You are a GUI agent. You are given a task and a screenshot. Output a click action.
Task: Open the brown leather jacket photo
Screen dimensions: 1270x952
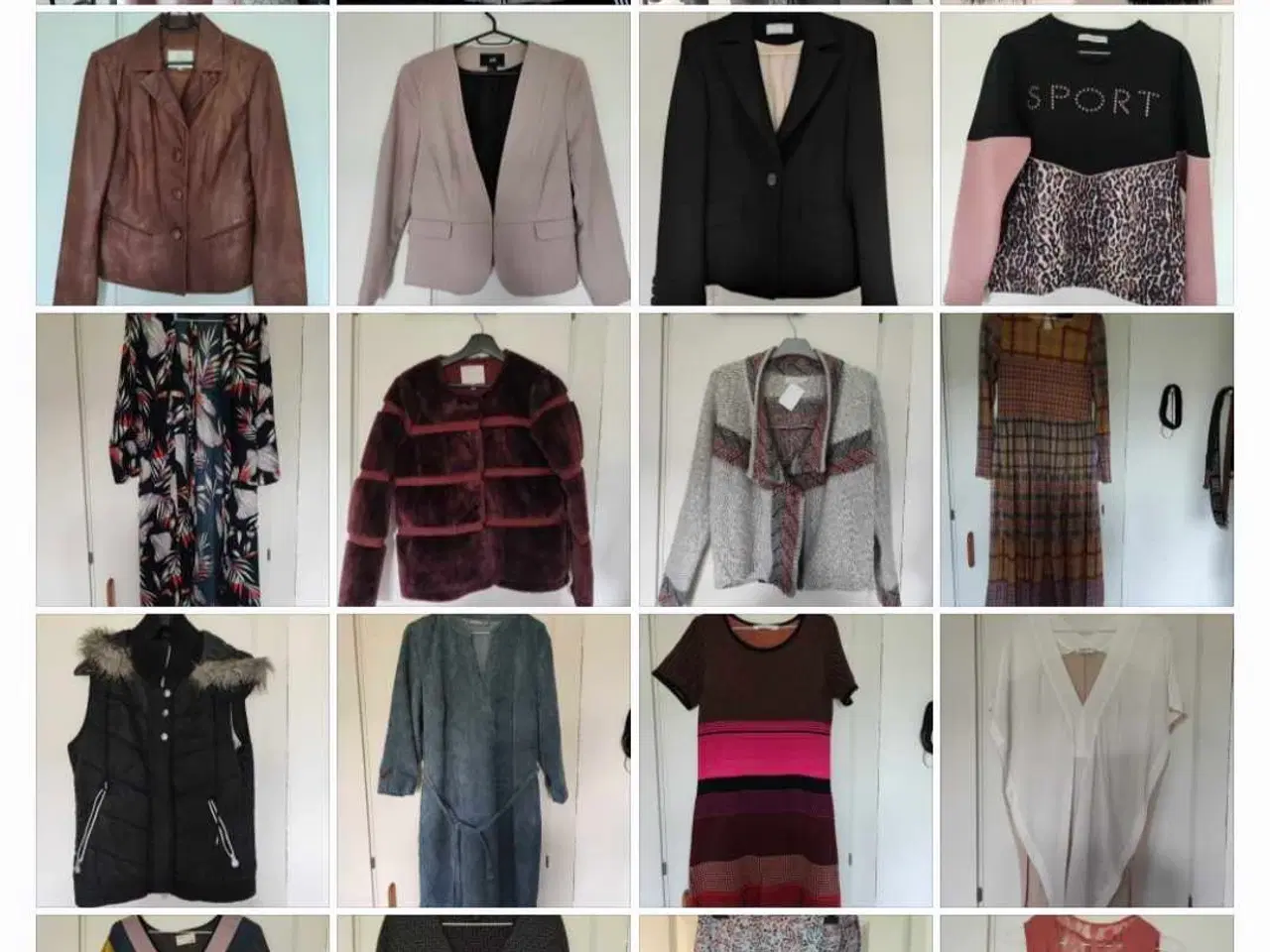pos(183,159)
